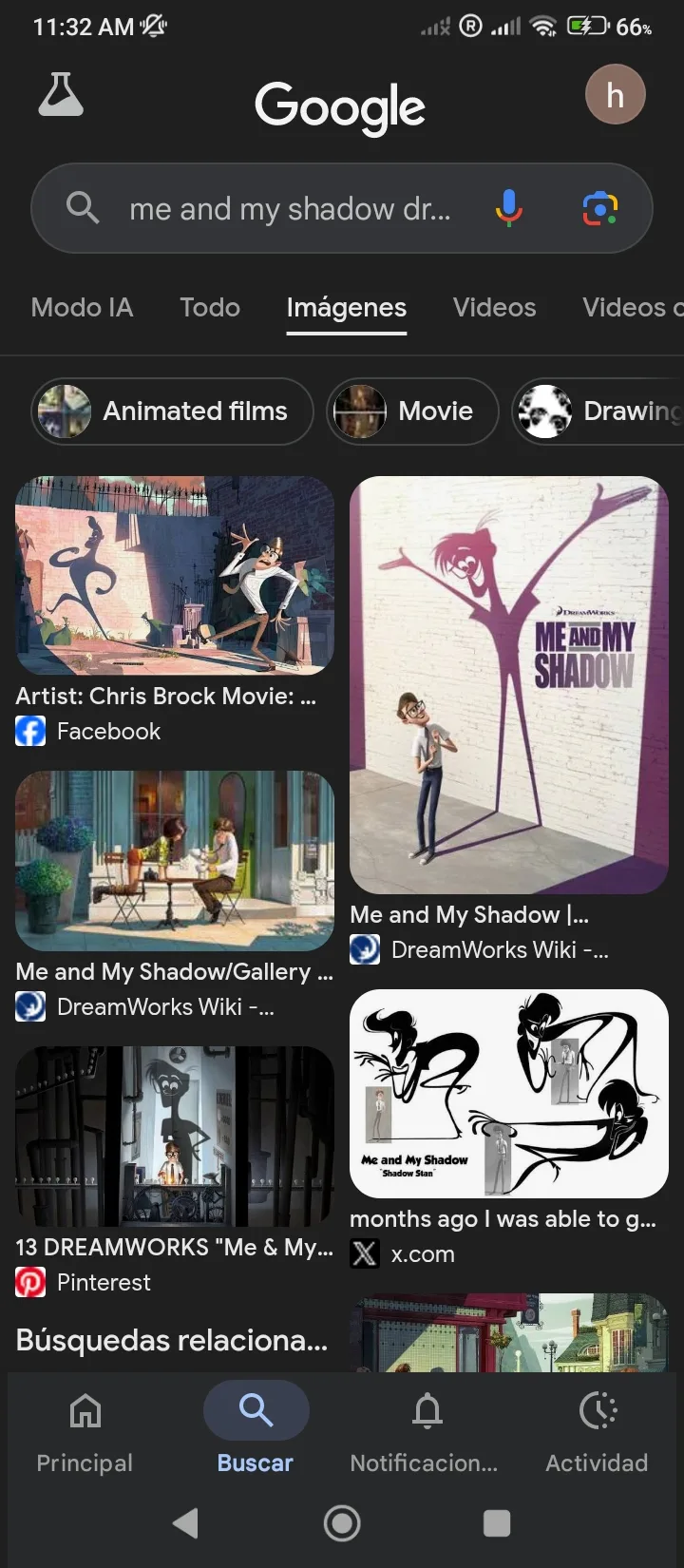Edit the search query field
This screenshot has width=684, height=1568.
coord(290,208)
